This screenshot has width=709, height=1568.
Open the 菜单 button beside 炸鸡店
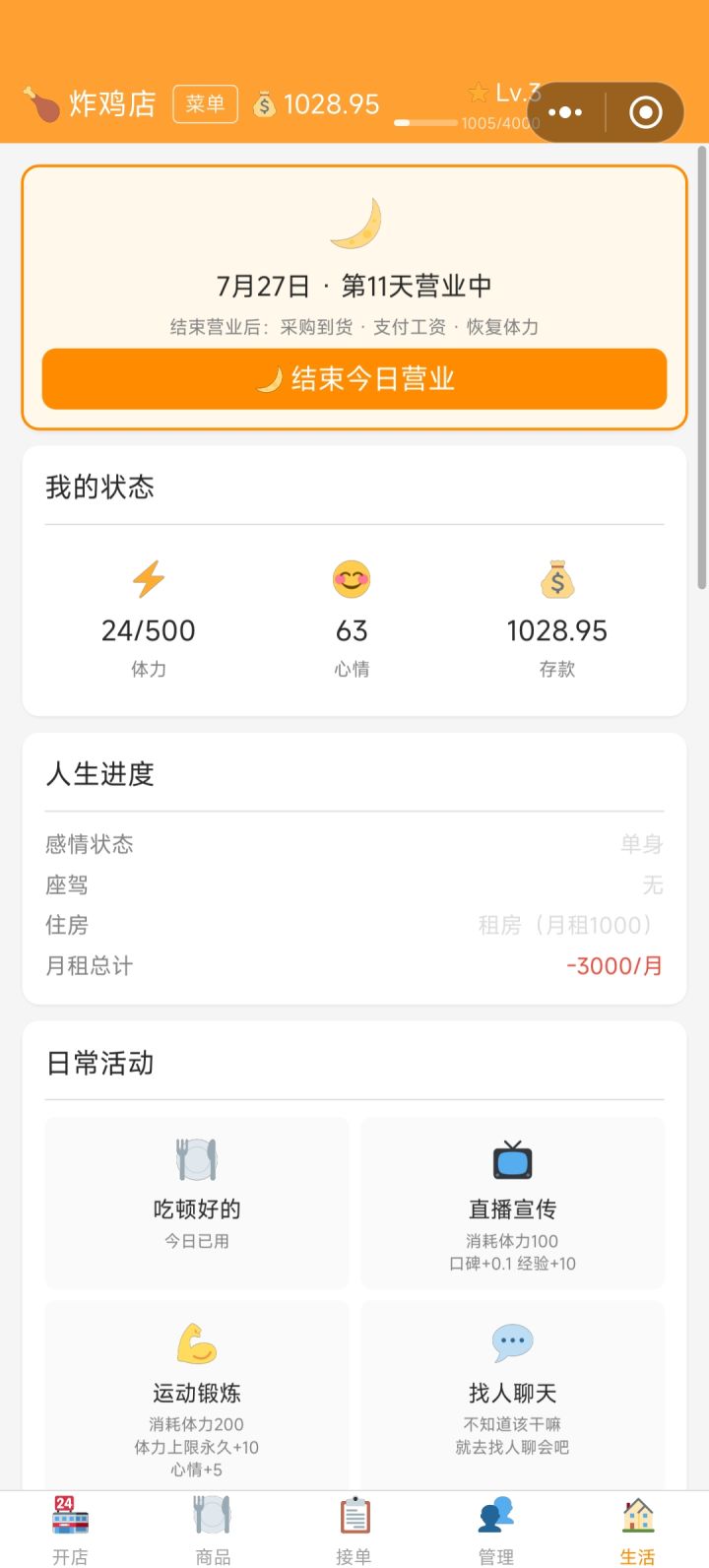click(x=205, y=104)
